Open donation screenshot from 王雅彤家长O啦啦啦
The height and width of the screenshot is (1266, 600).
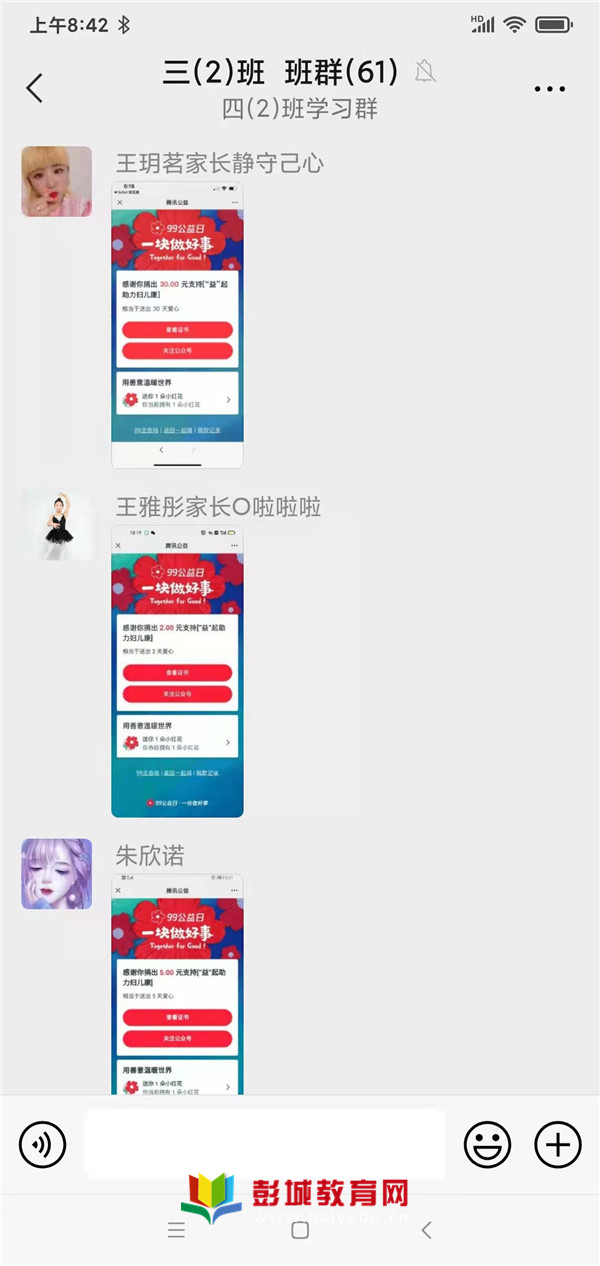[x=177, y=671]
